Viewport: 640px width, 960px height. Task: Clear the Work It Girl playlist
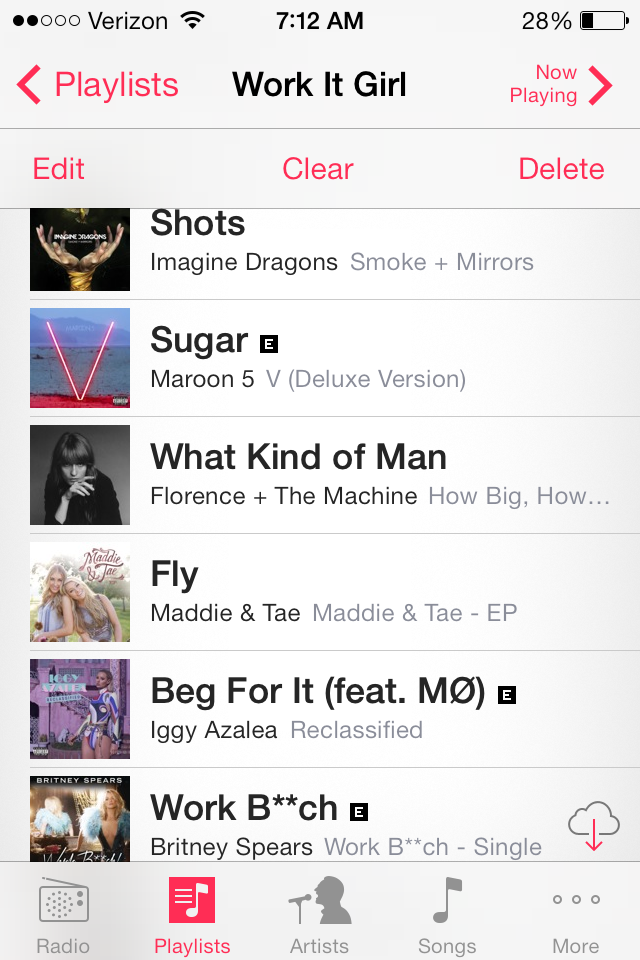coord(318,169)
